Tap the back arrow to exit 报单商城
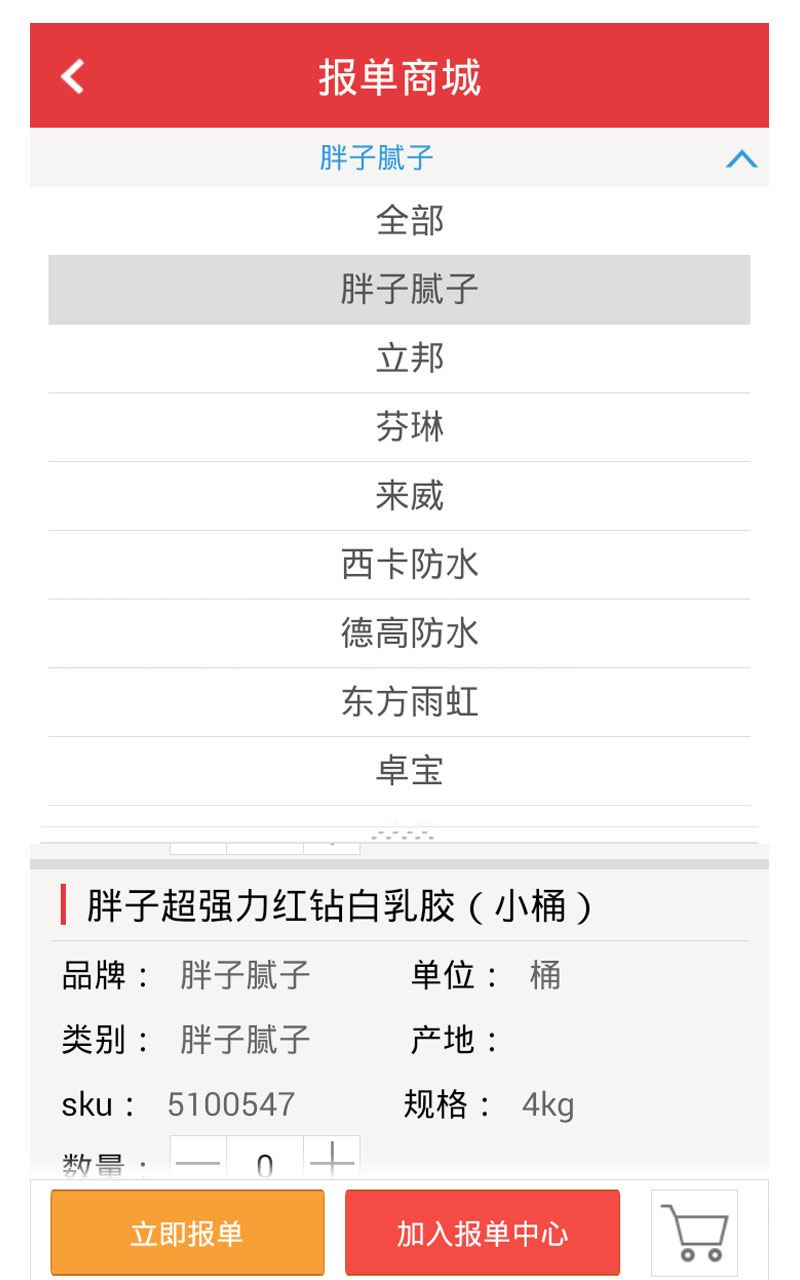The width and height of the screenshot is (800, 1280). click(x=69, y=76)
